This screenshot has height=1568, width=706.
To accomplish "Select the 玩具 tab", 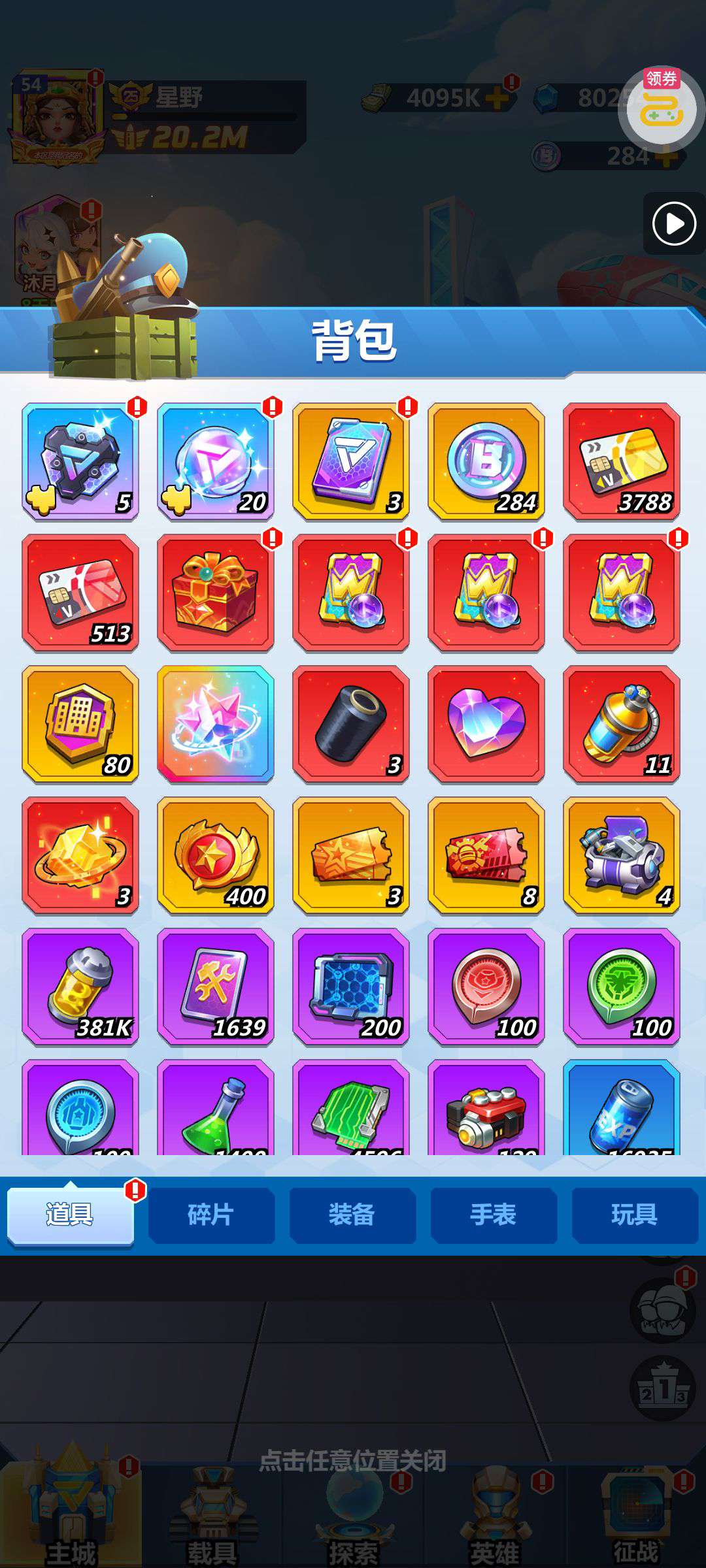I will 635,1215.
